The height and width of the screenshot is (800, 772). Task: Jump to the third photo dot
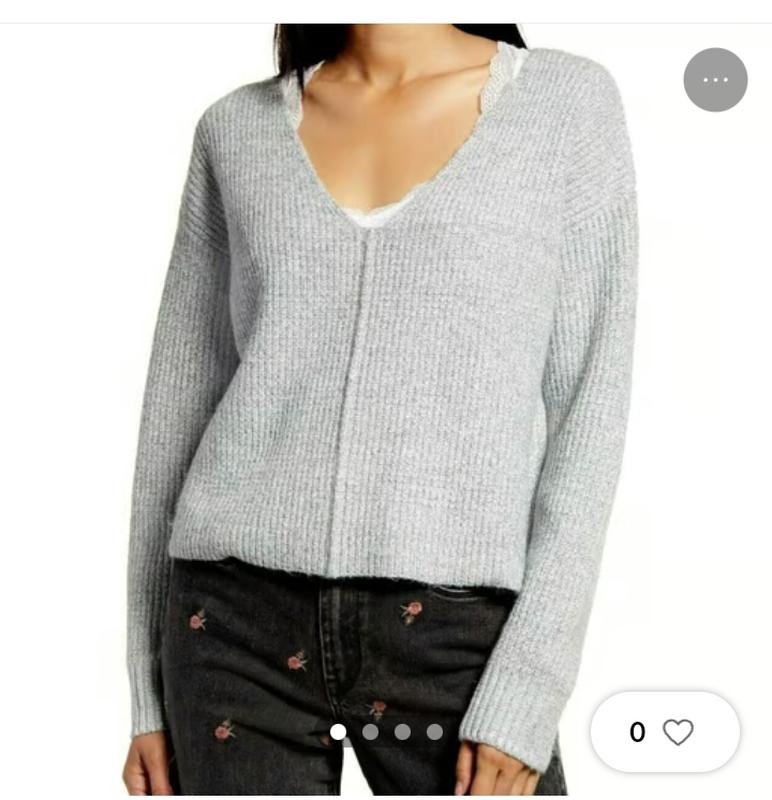tap(402, 732)
